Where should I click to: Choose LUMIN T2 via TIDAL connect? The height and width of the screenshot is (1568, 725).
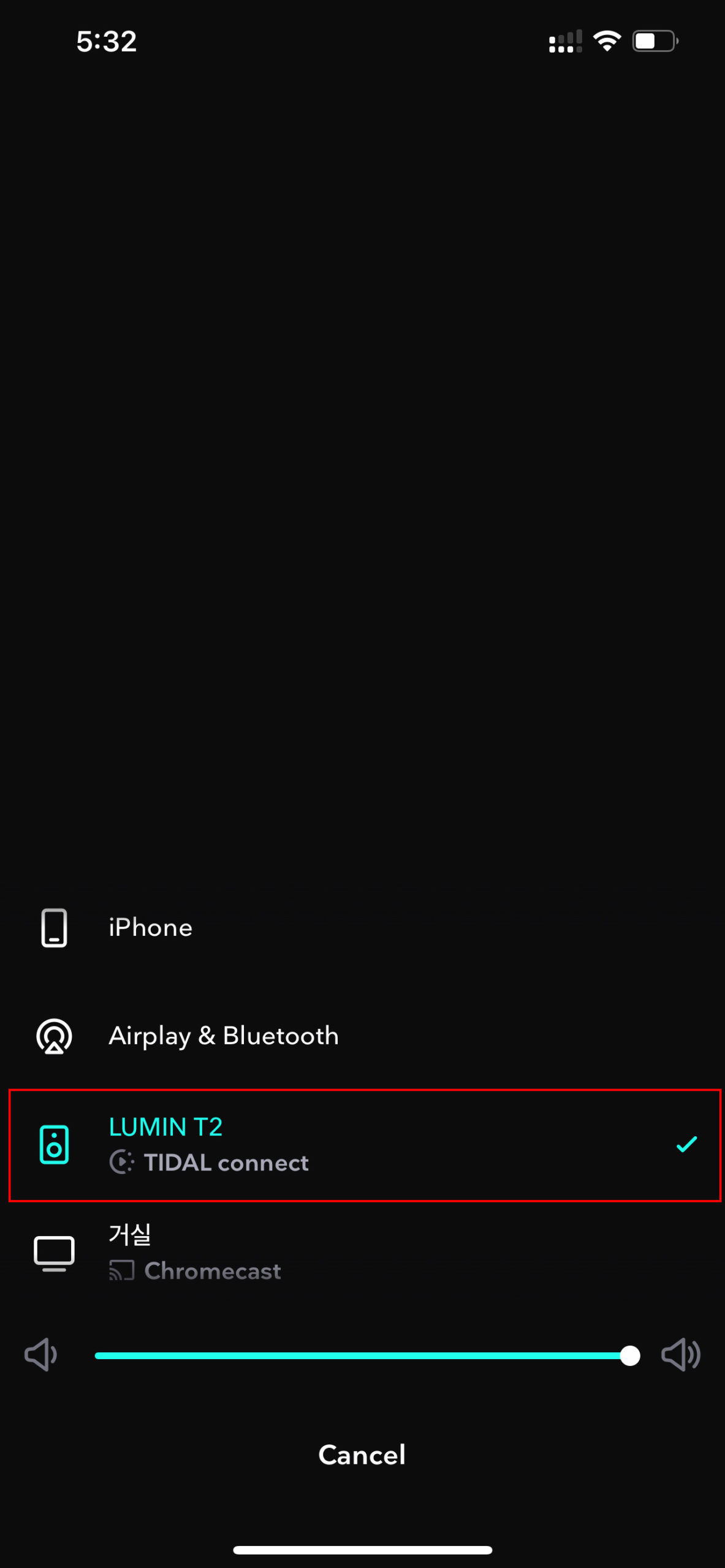(365, 1145)
